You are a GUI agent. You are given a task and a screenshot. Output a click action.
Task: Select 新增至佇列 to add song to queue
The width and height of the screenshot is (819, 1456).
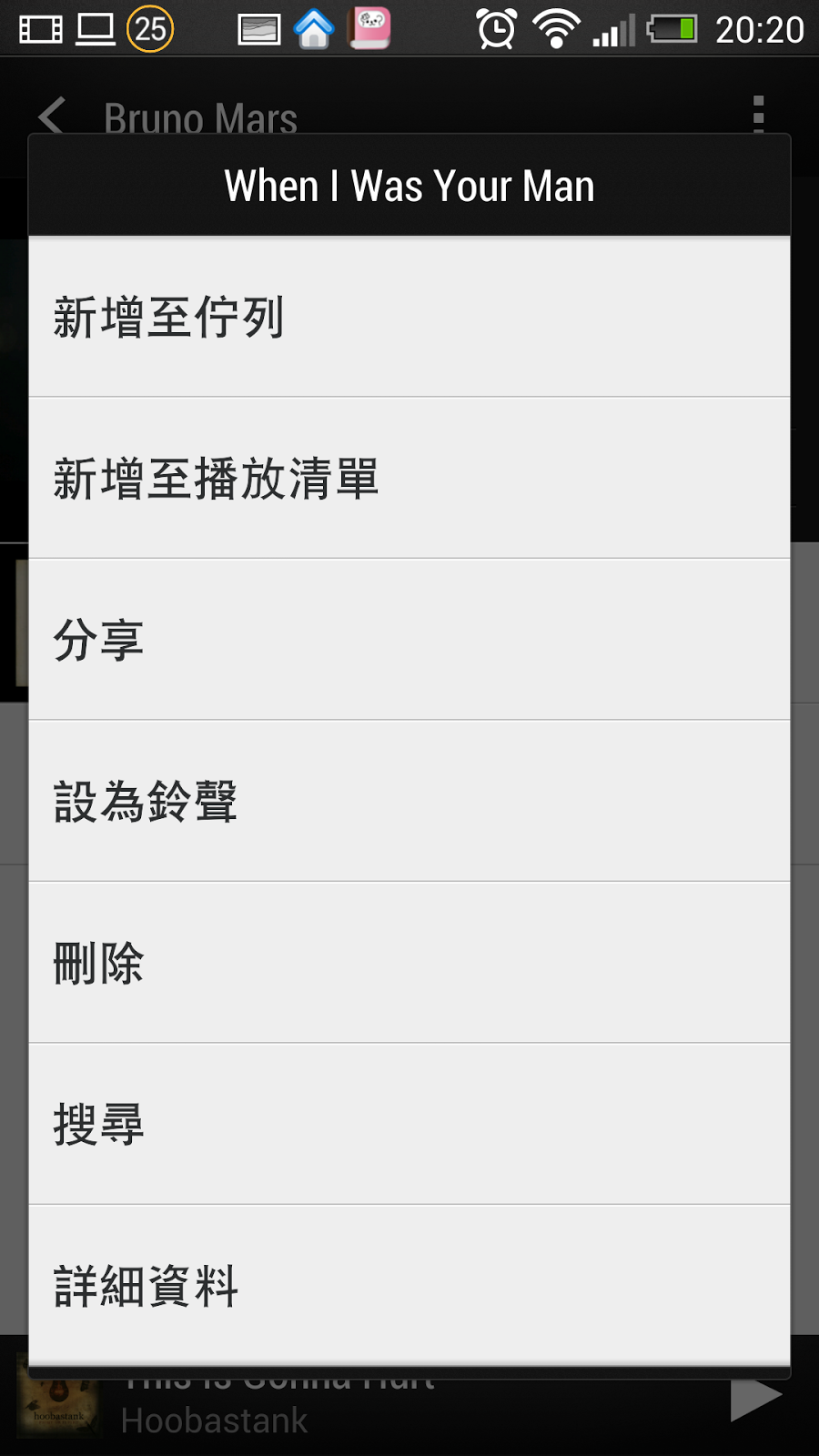[409, 317]
